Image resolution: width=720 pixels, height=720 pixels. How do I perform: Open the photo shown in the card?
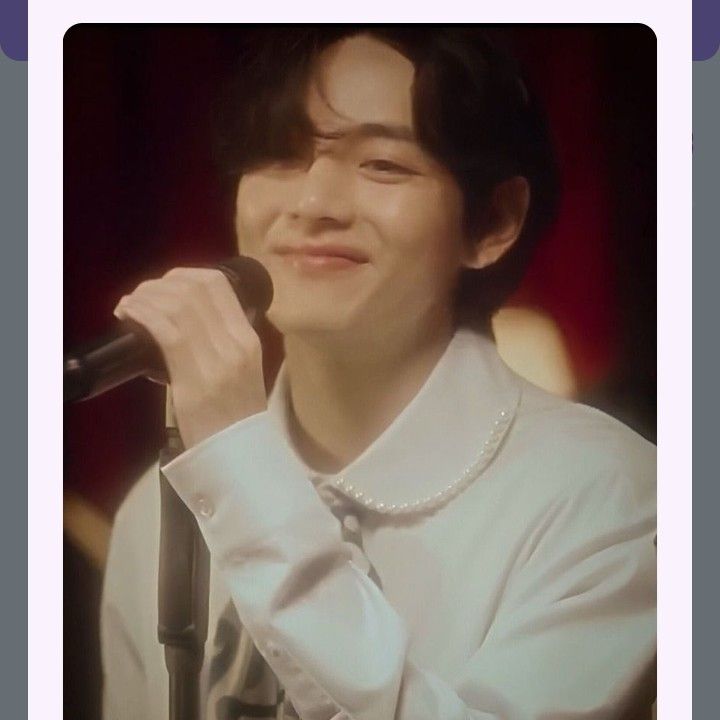point(360,370)
